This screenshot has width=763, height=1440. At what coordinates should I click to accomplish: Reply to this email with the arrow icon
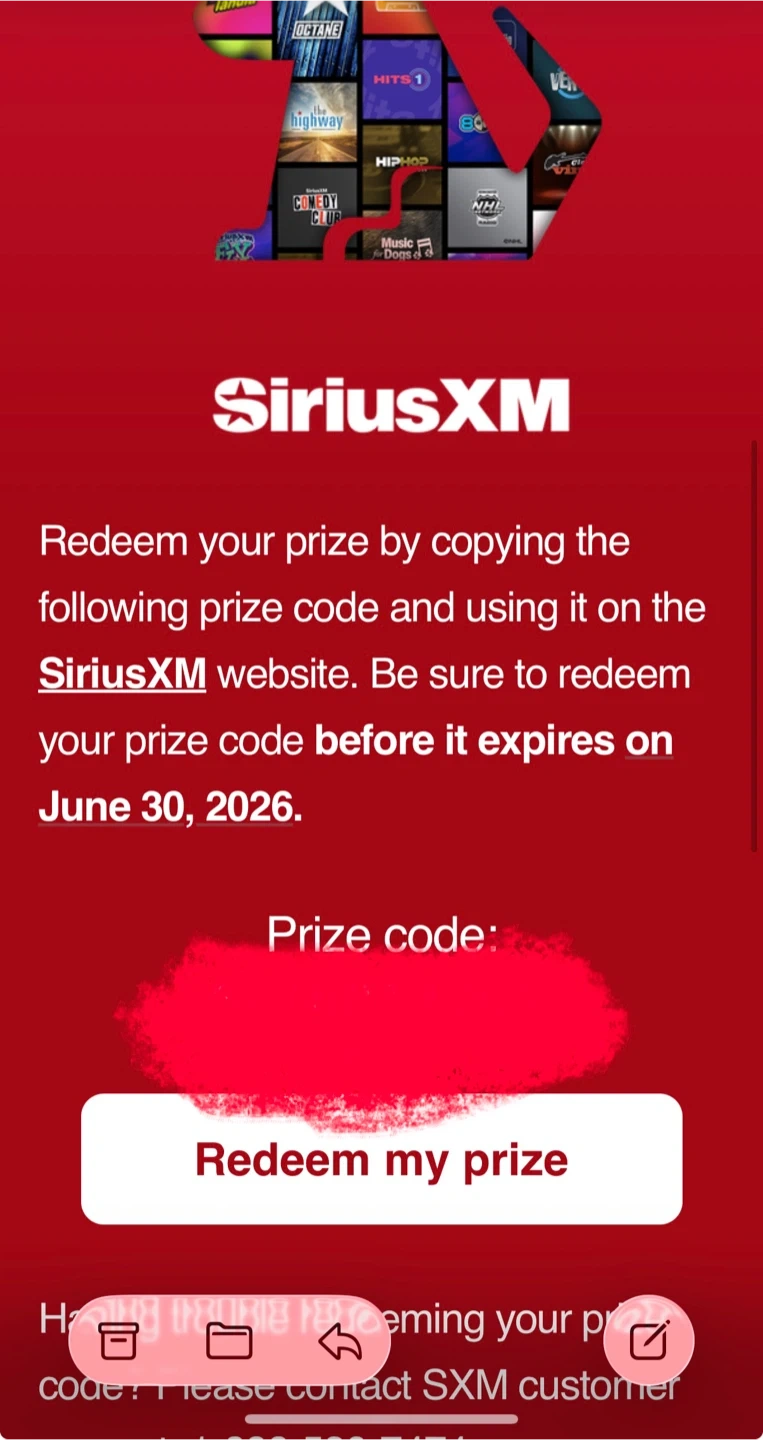[x=340, y=1341]
